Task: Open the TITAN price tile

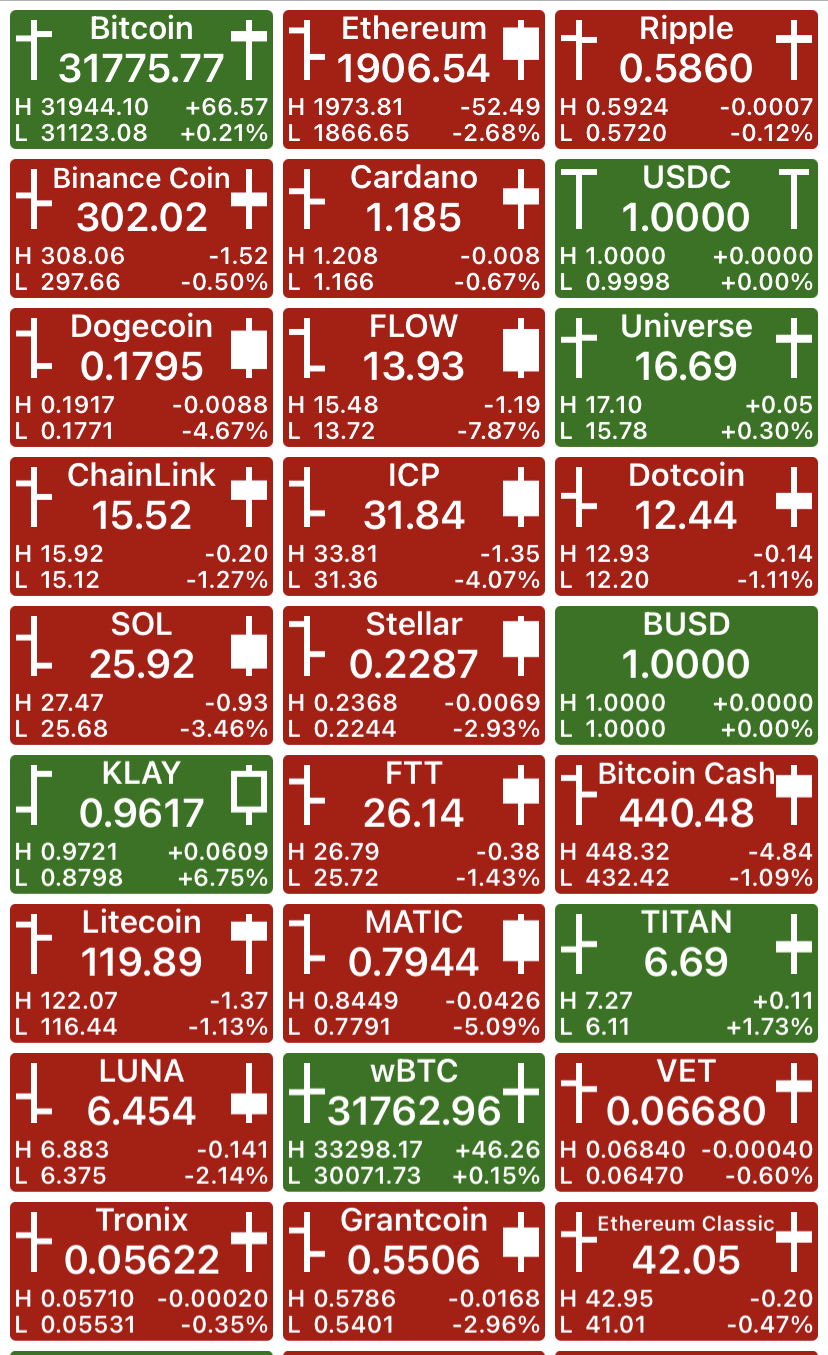Action: (686, 974)
